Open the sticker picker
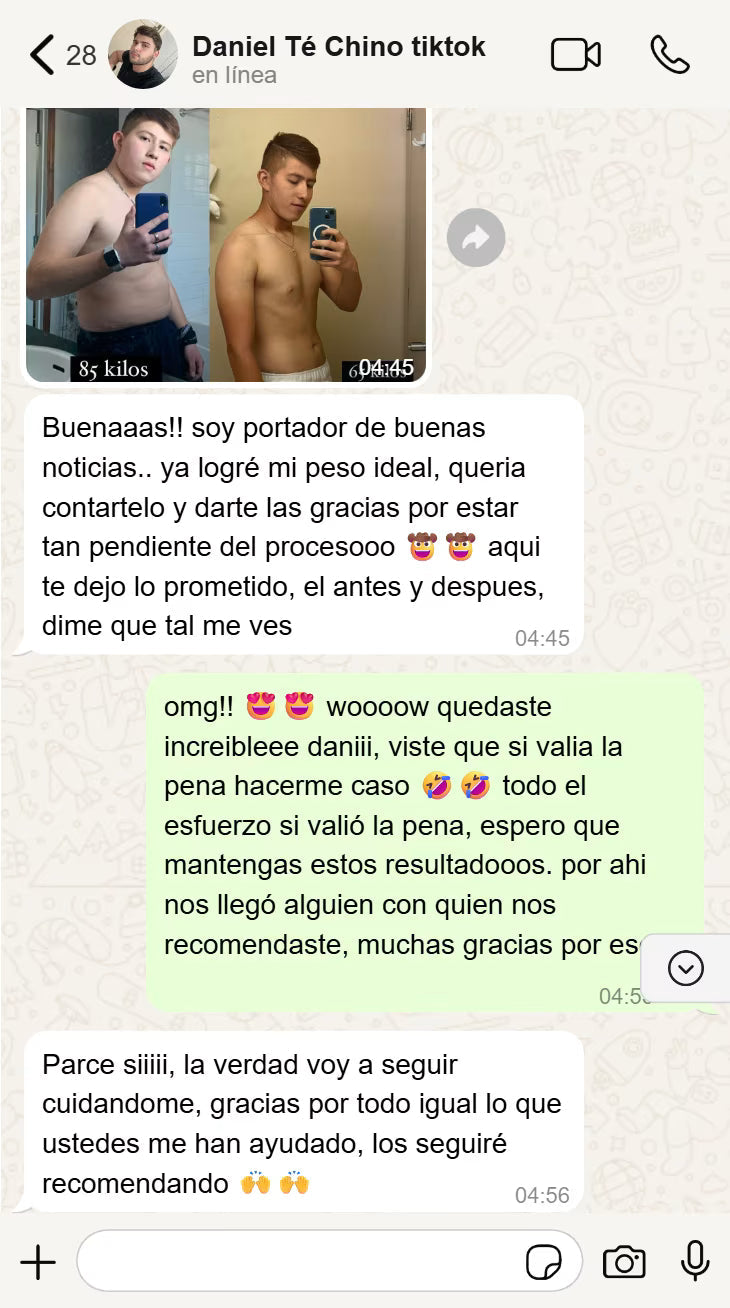The width and height of the screenshot is (730, 1308). 543,1263
